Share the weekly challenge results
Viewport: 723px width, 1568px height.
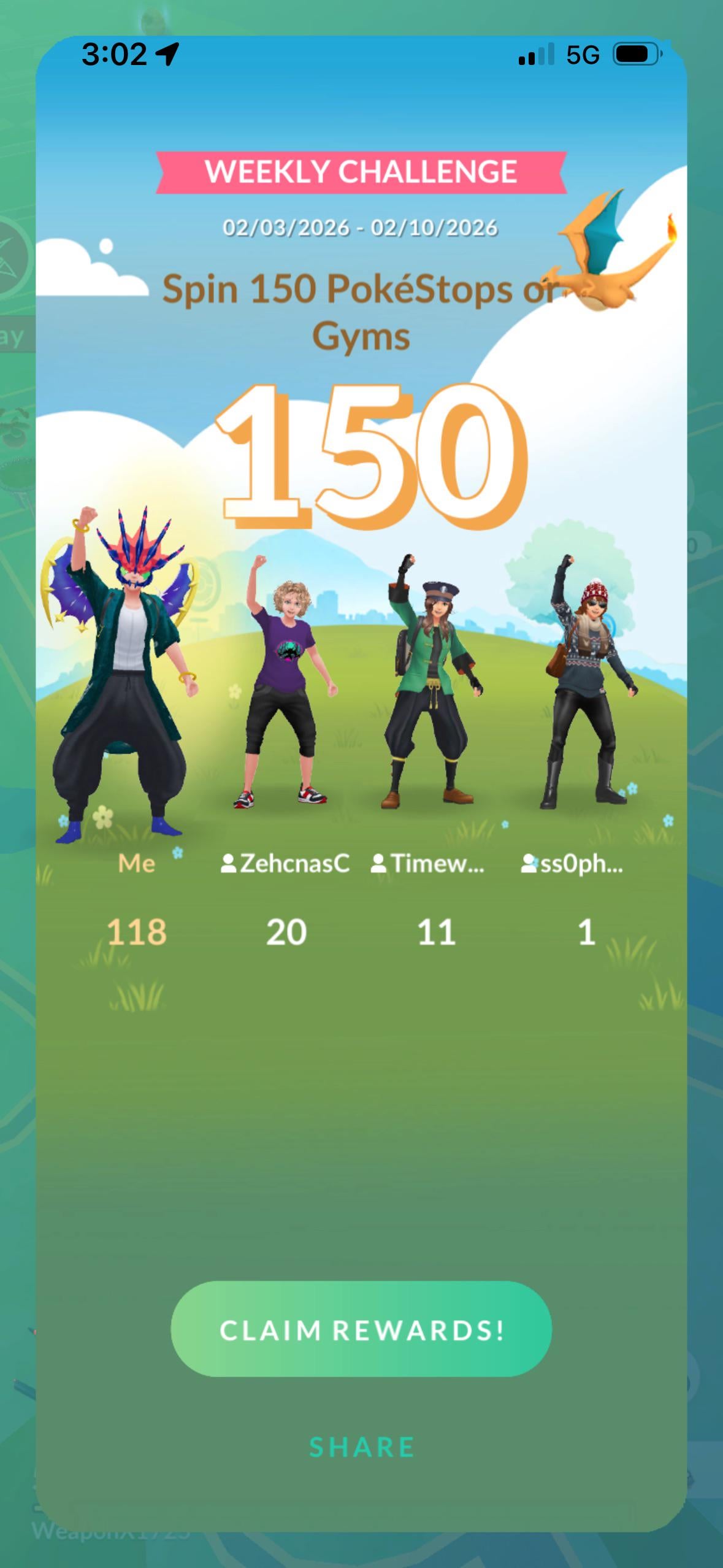[361, 1447]
